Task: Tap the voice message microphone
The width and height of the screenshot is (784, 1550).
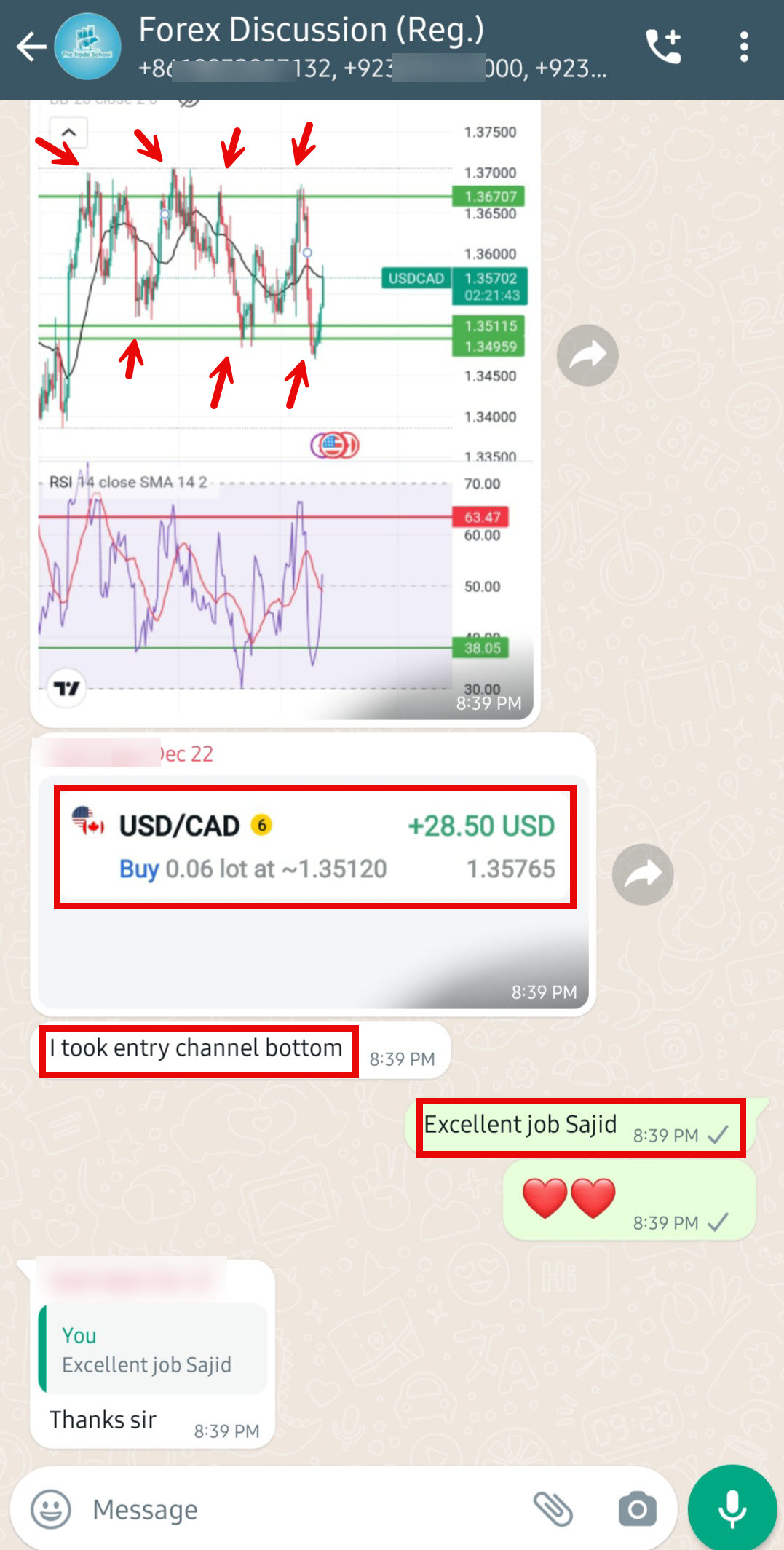Action: point(732,1508)
